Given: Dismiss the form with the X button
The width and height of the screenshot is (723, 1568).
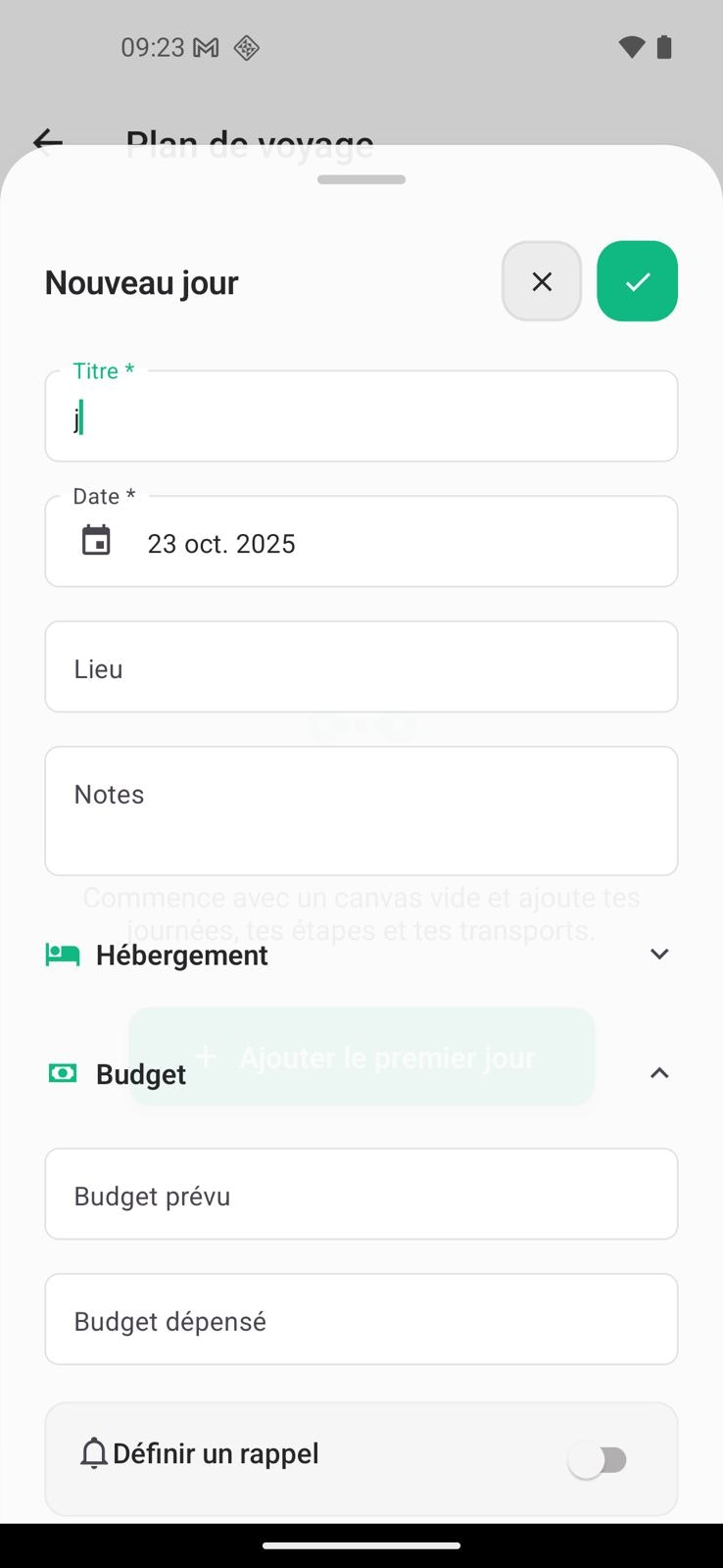Looking at the screenshot, I should pyautogui.click(x=541, y=281).
